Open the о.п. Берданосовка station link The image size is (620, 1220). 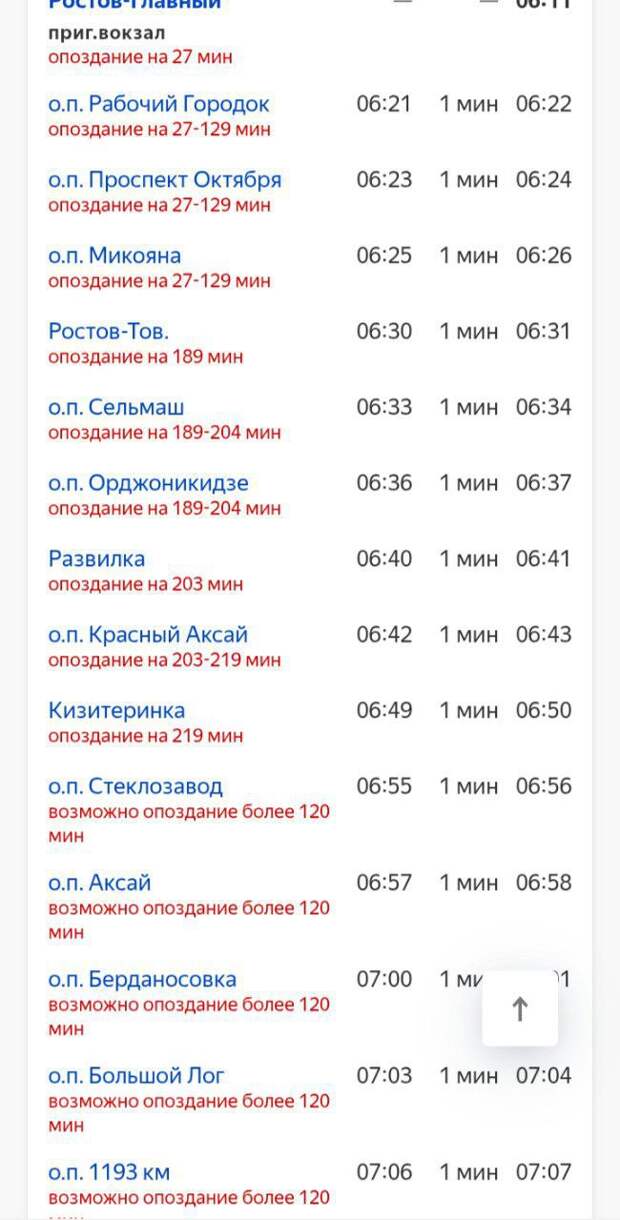pyautogui.click(x=142, y=979)
